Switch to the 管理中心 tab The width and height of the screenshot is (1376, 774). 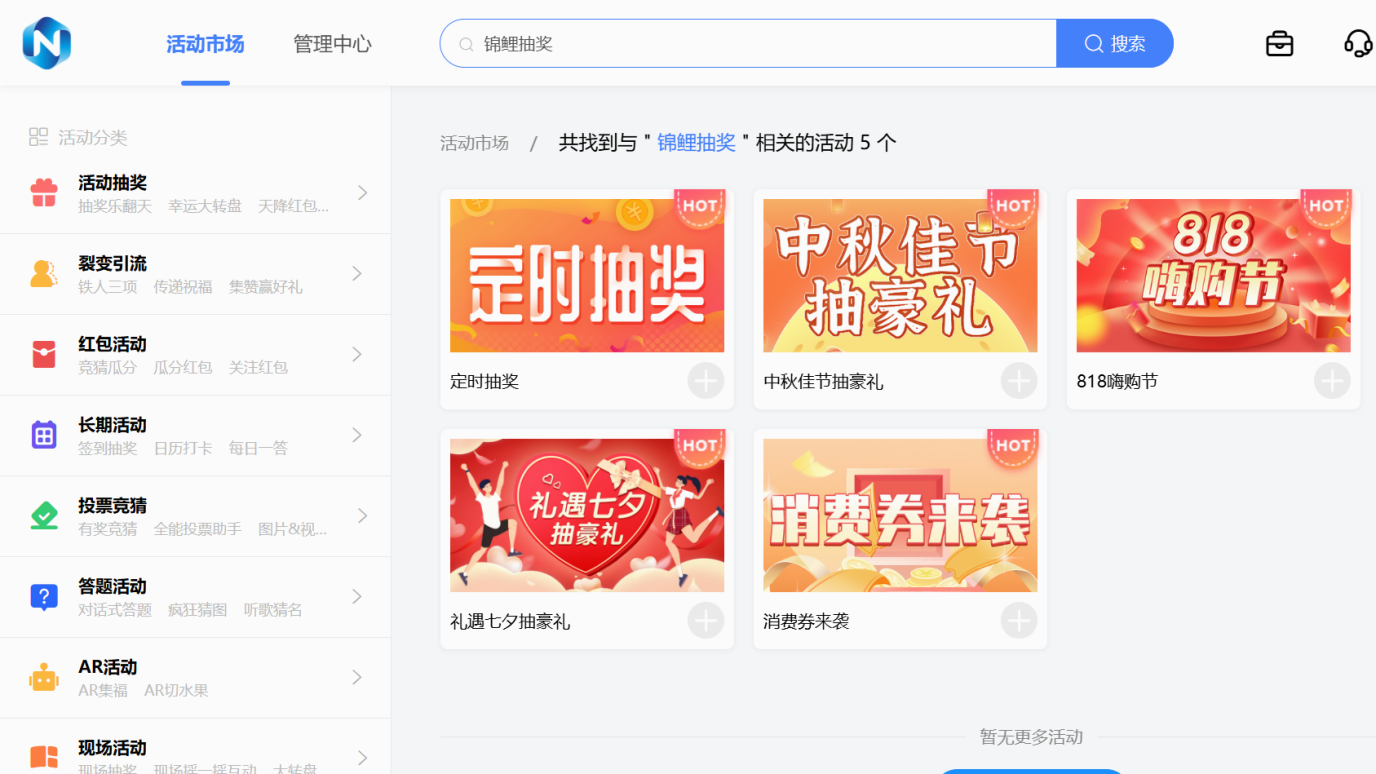tap(332, 44)
